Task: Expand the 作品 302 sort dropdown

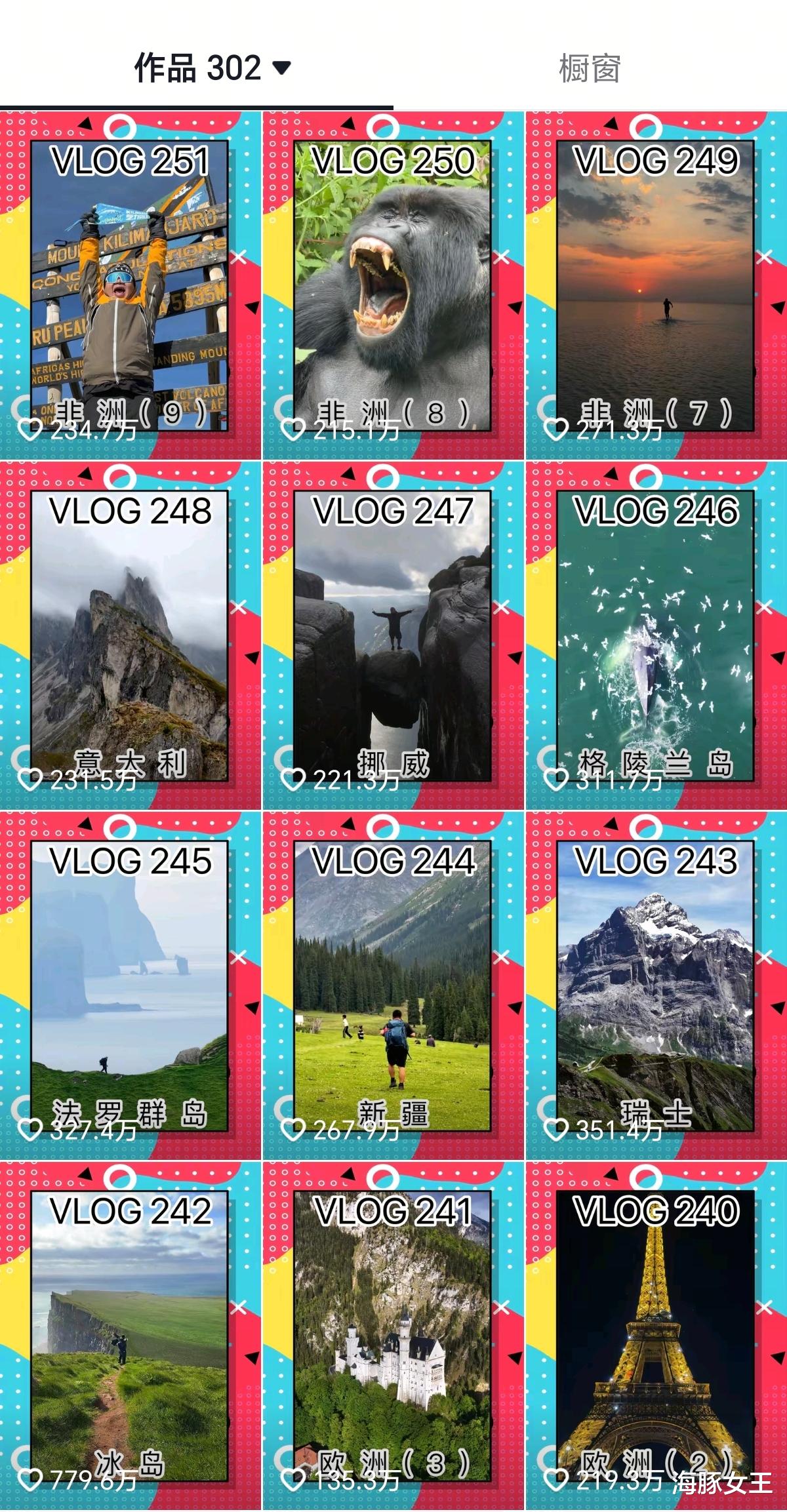Action: coord(281,68)
